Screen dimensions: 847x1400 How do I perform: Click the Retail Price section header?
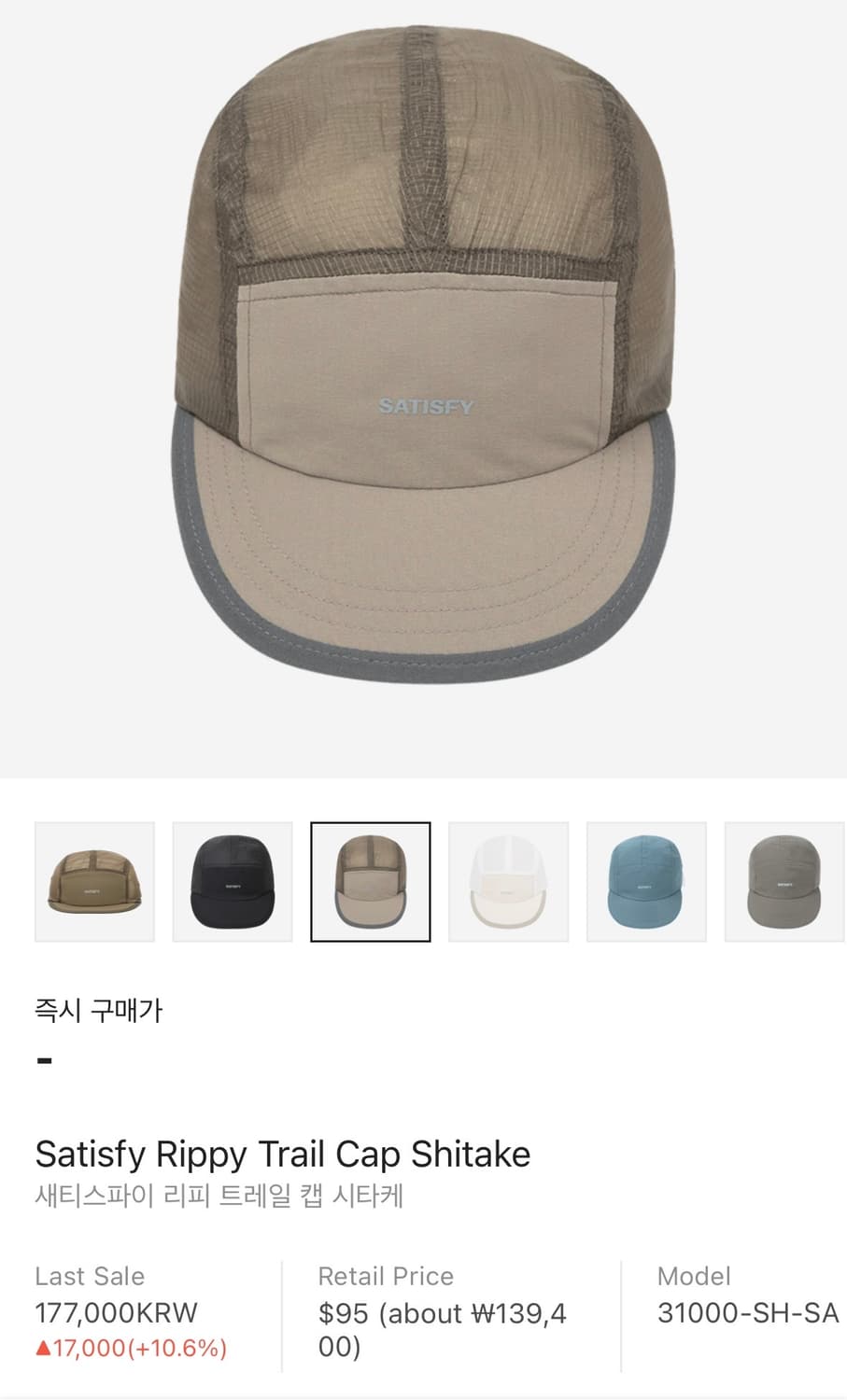point(386,1275)
